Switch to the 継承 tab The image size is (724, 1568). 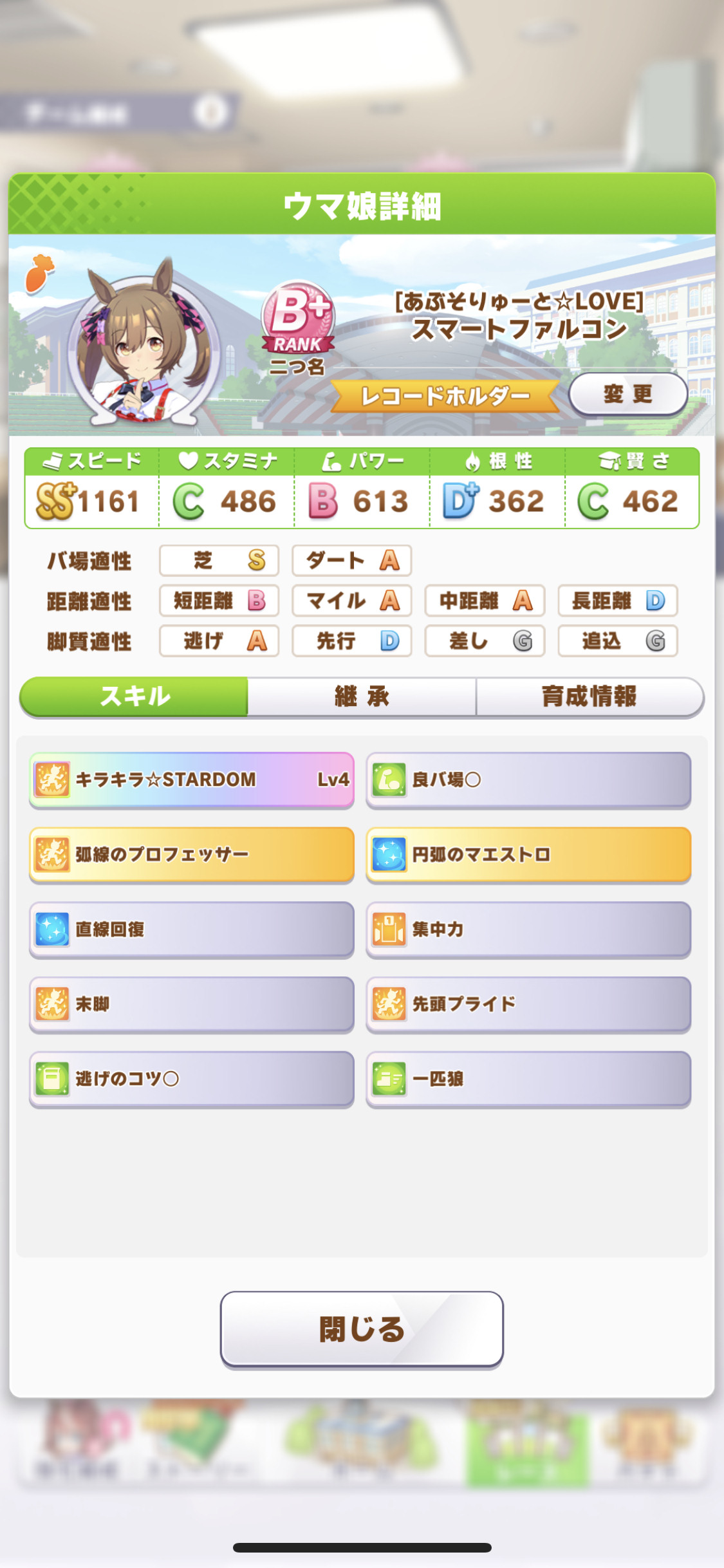[362, 696]
